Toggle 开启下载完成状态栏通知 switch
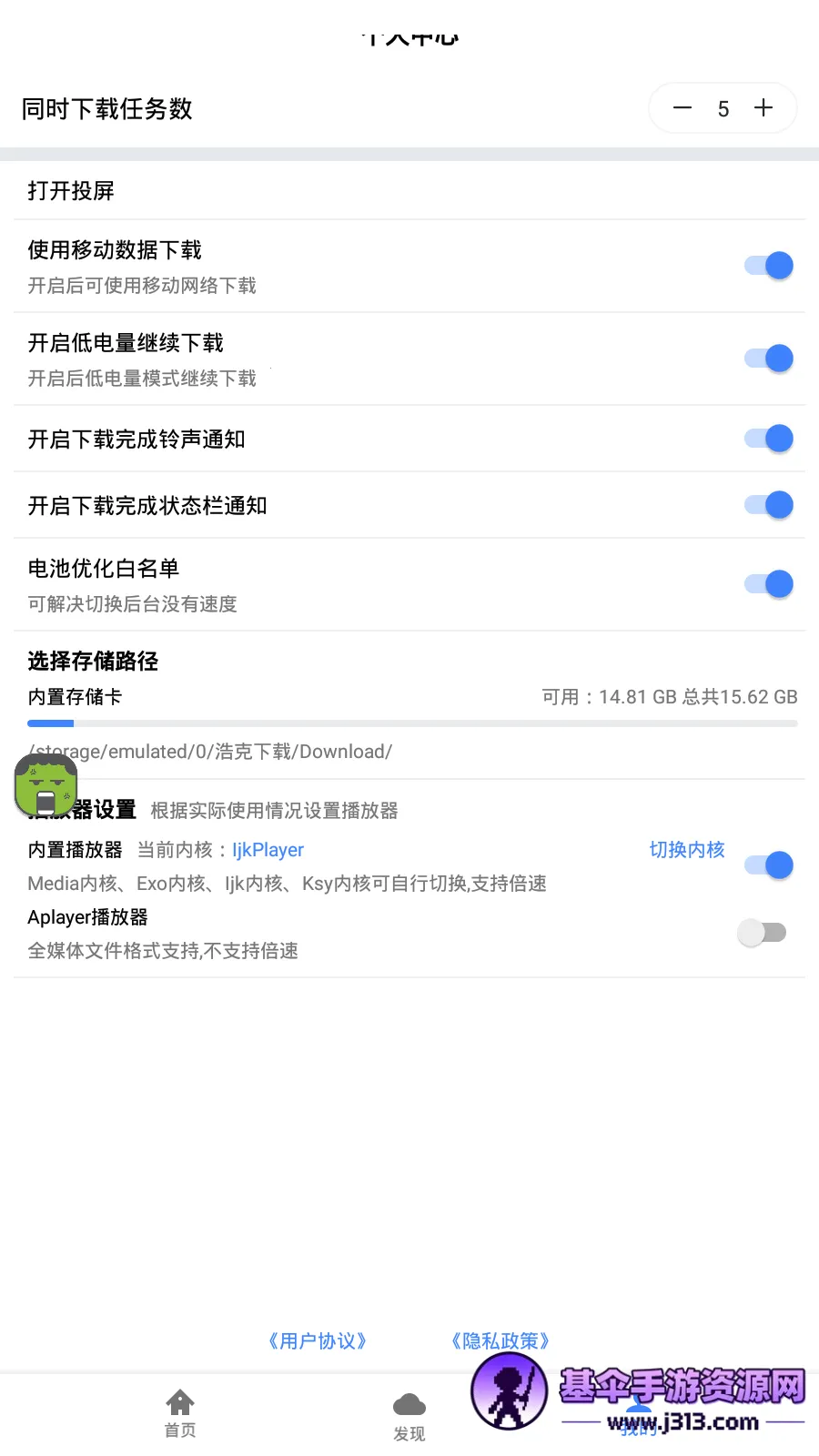The width and height of the screenshot is (819, 1456). (769, 505)
